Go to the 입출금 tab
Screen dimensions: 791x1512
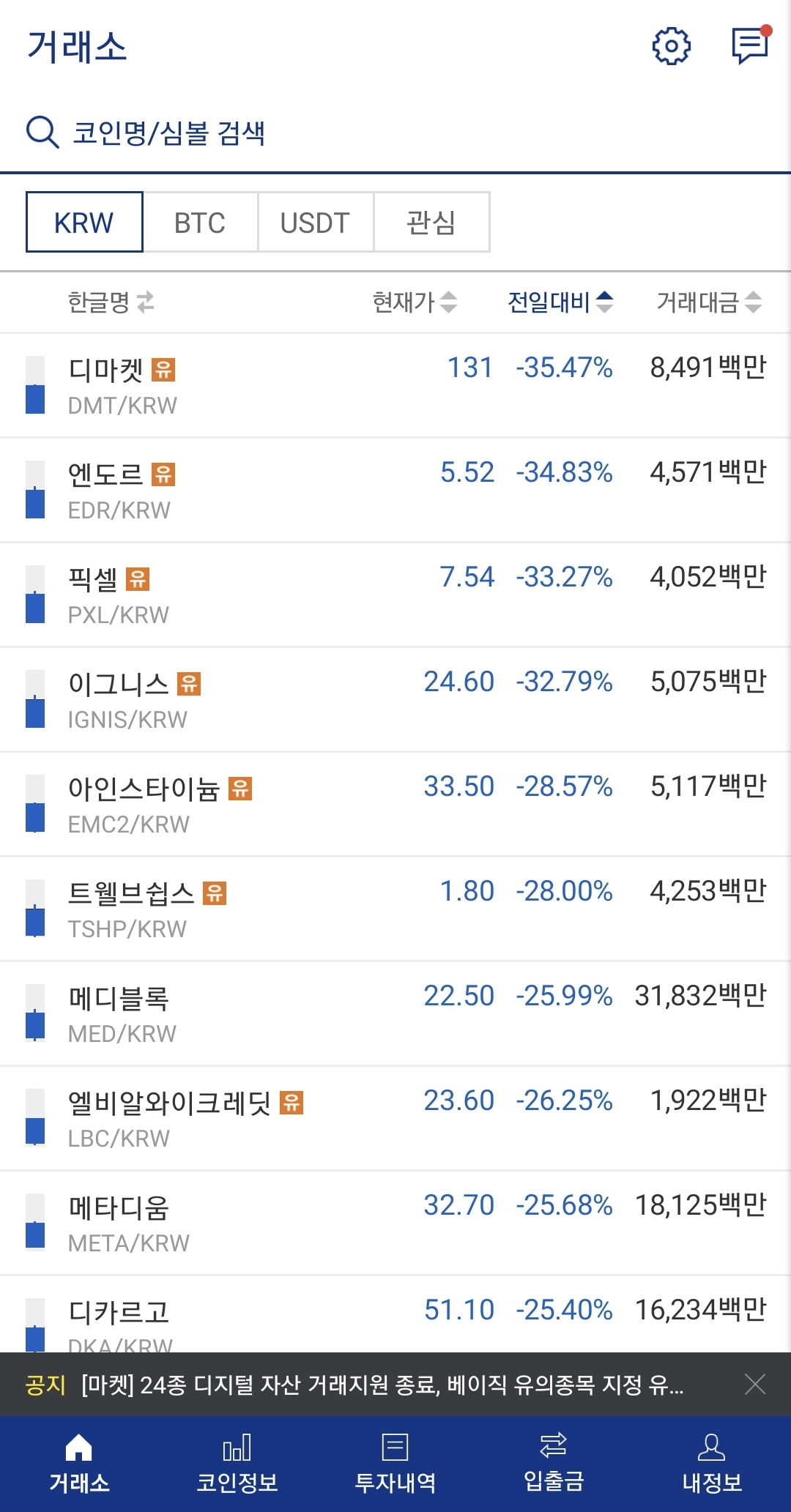[x=554, y=1463]
